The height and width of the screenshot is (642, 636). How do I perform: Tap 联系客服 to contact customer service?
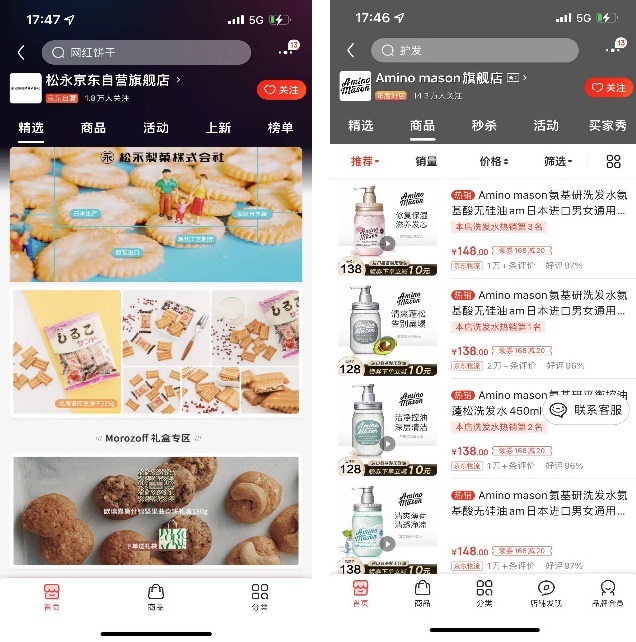[x=590, y=410]
